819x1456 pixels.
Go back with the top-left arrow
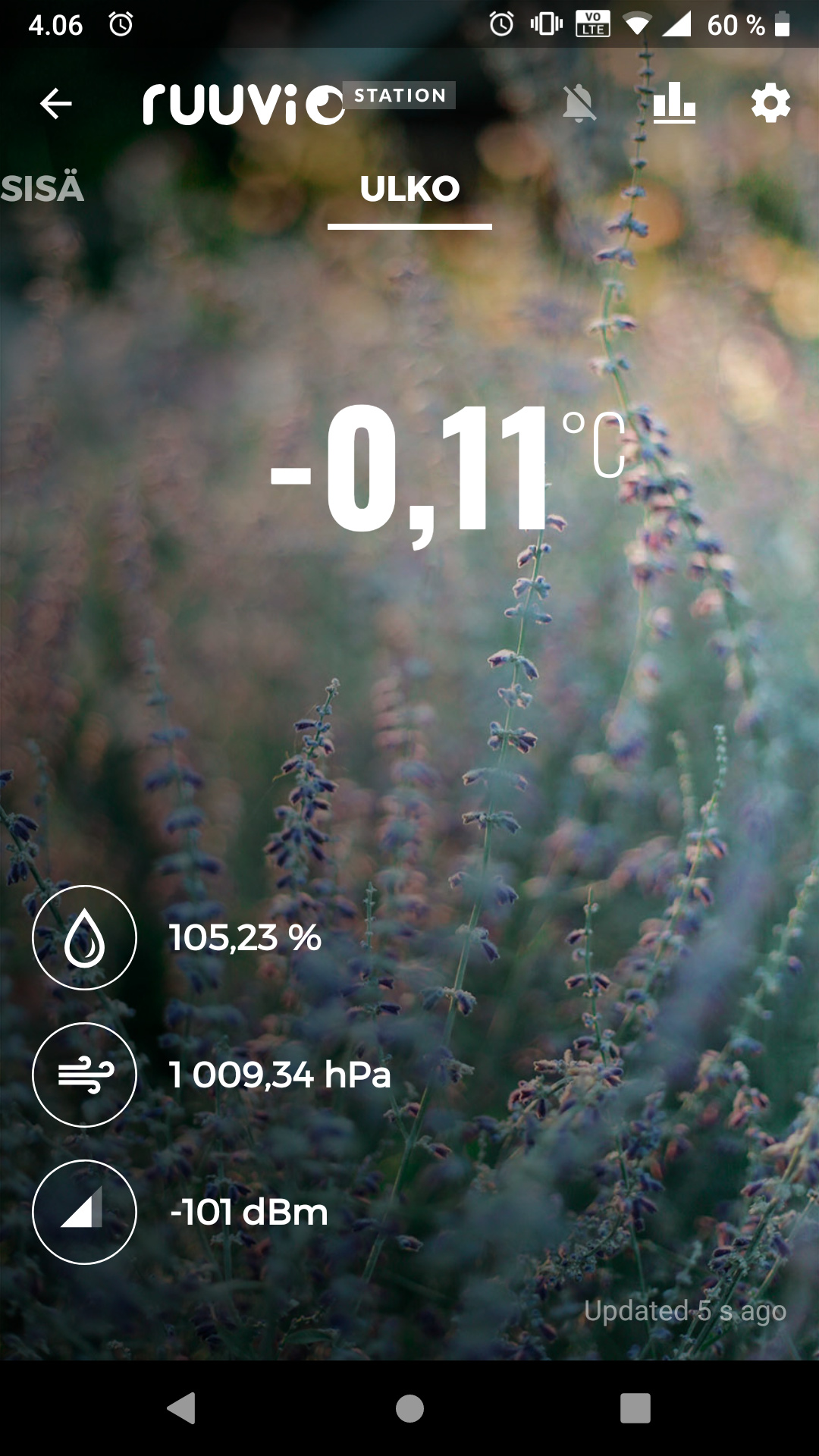coord(56,104)
